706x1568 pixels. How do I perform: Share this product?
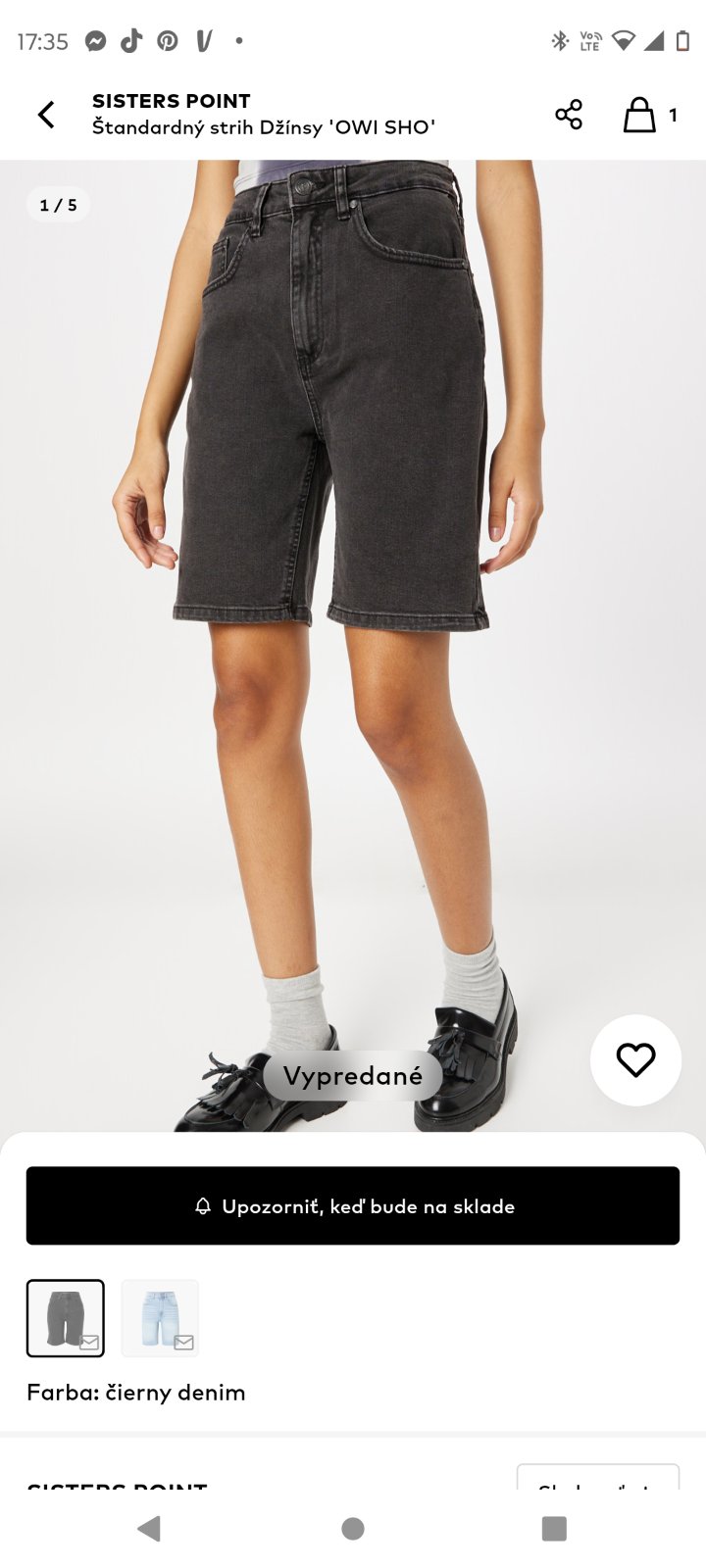point(569,115)
